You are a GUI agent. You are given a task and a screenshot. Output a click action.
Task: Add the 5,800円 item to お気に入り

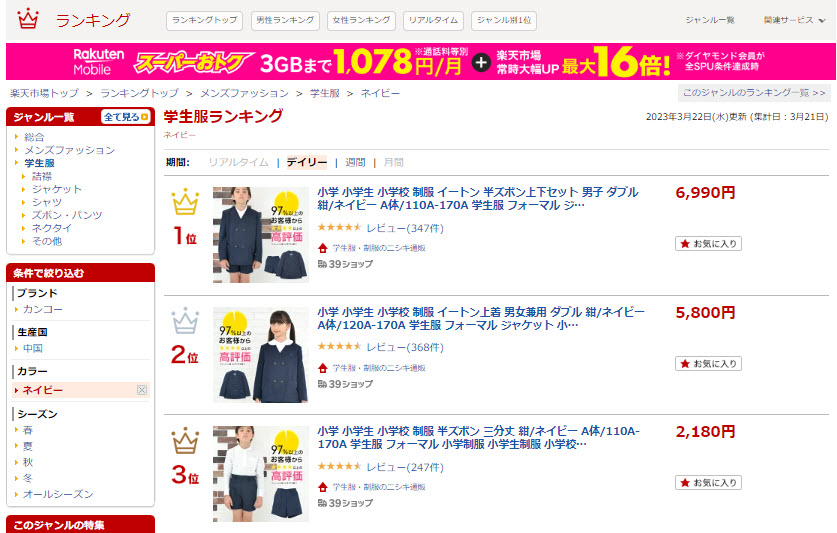click(x=708, y=363)
